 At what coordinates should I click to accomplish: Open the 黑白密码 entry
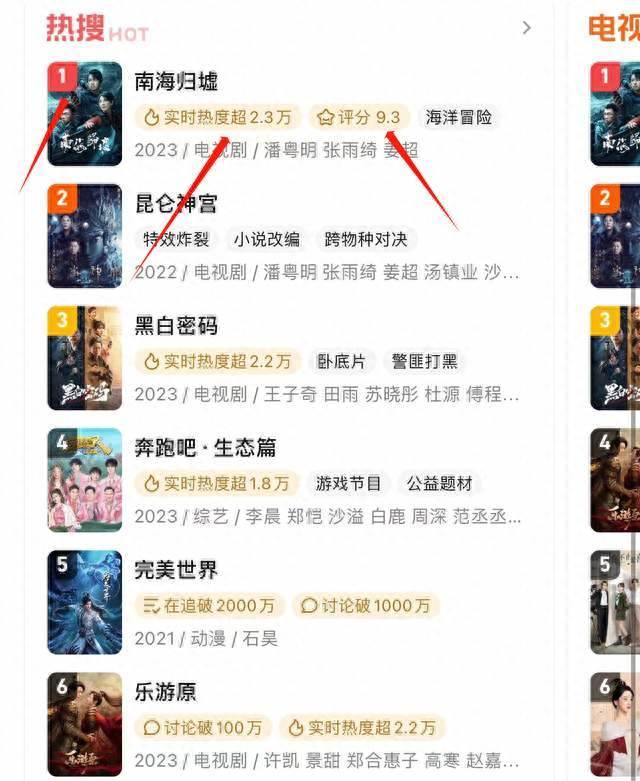click(x=176, y=326)
